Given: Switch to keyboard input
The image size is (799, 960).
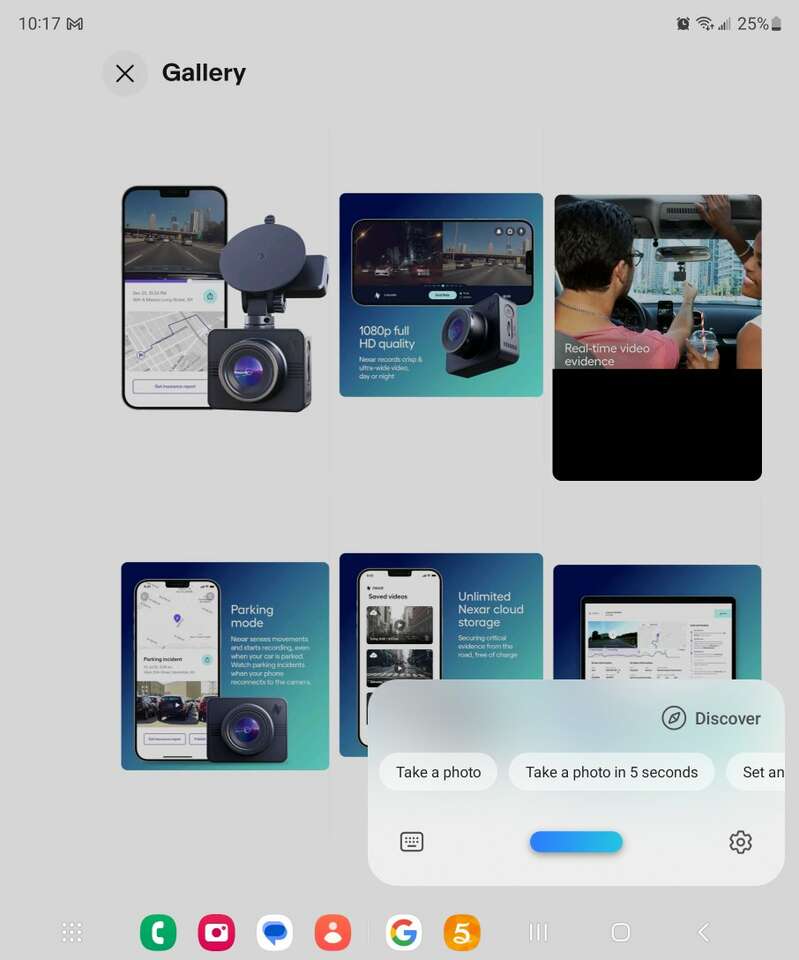Looking at the screenshot, I should coord(412,842).
